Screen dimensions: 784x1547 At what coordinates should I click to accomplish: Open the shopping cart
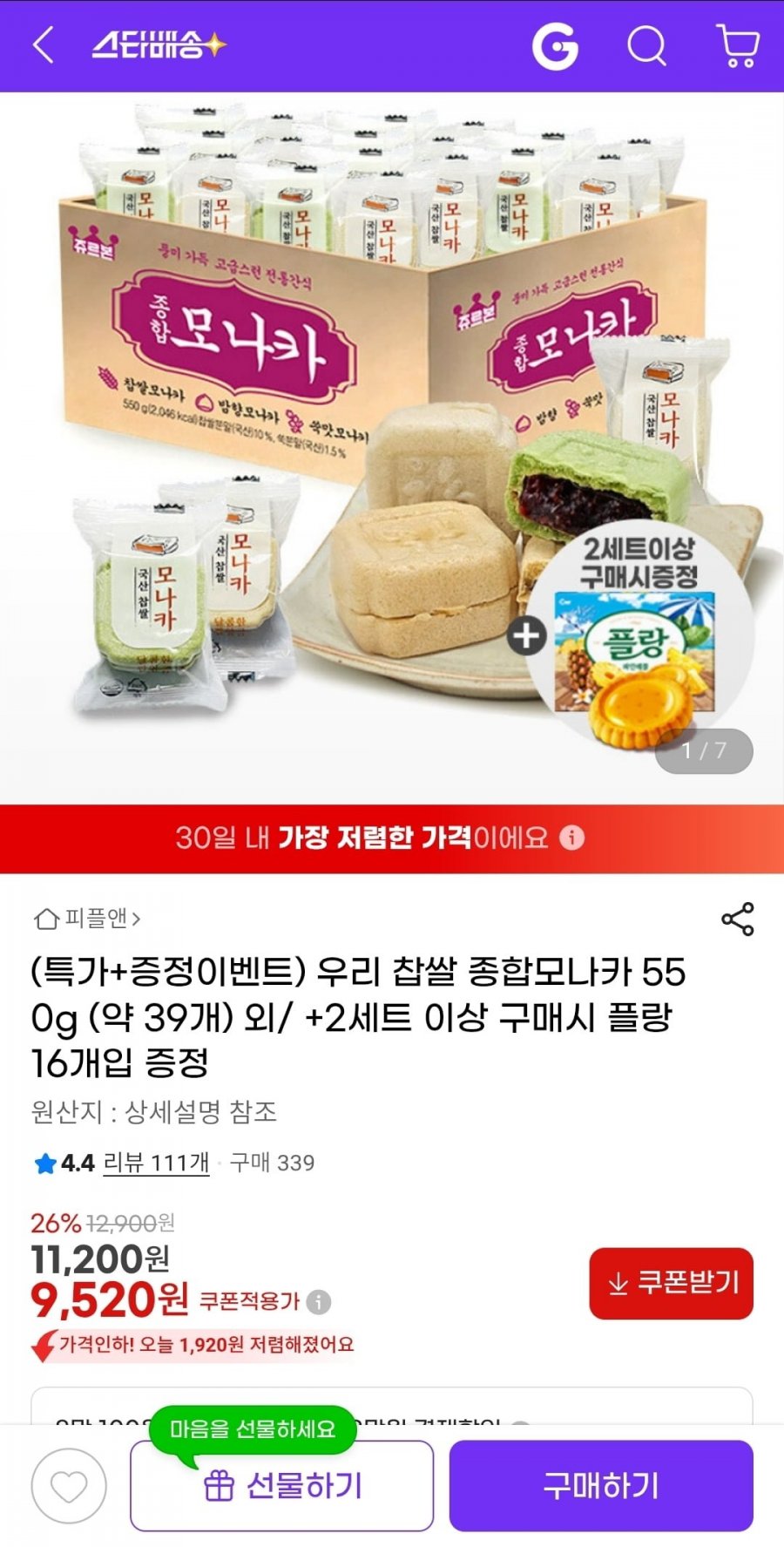coord(738,45)
